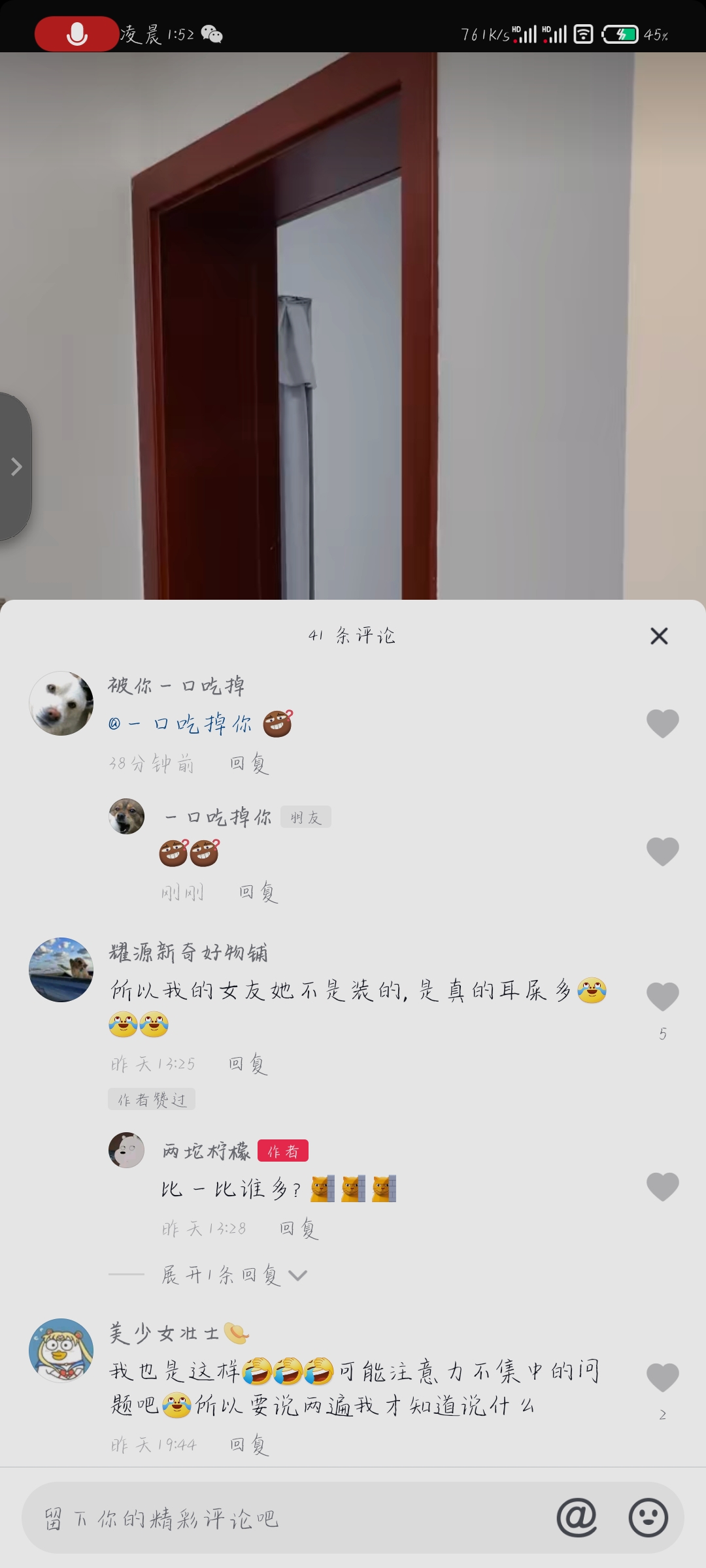Close the 41条评论 comments panel
This screenshot has width=706, height=1568.
pos(659,636)
